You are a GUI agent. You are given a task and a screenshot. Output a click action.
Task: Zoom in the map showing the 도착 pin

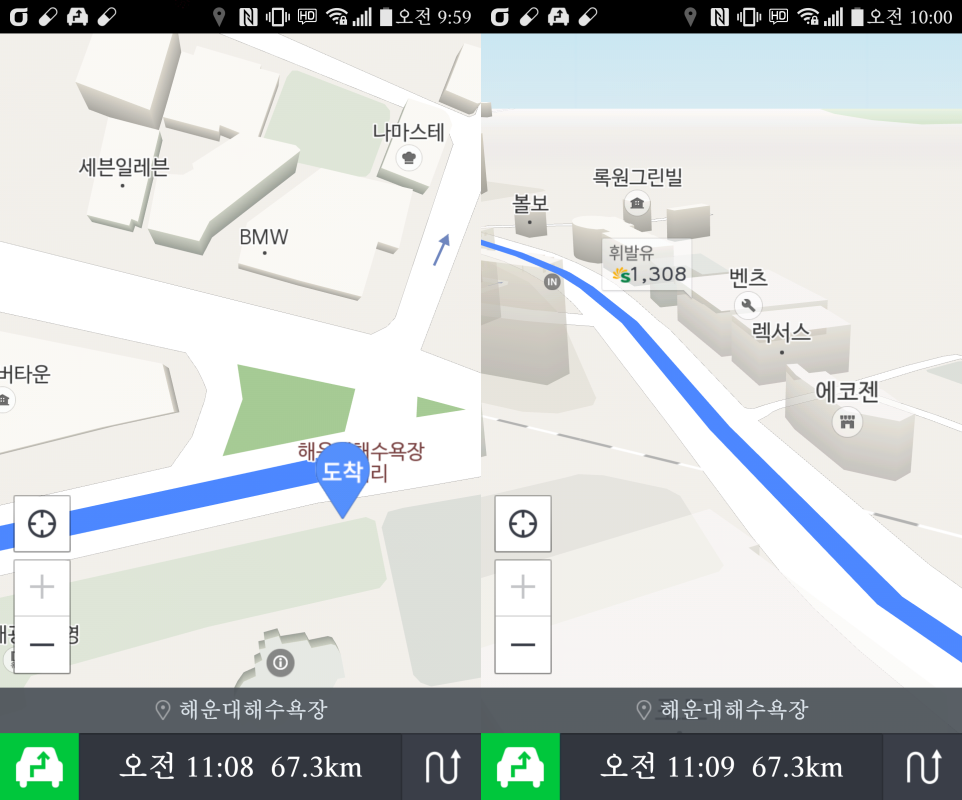tap(42, 587)
